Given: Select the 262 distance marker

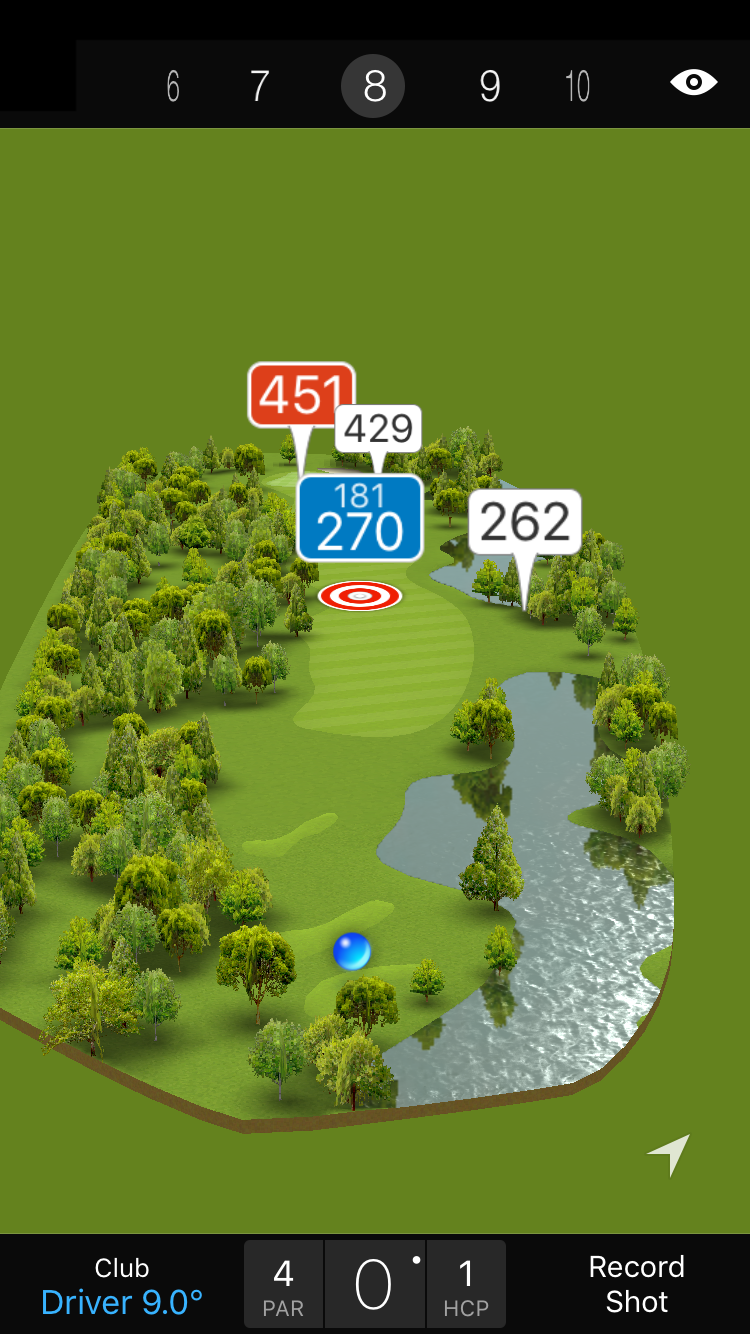Looking at the screenshot, I should [x=524, y=522].
